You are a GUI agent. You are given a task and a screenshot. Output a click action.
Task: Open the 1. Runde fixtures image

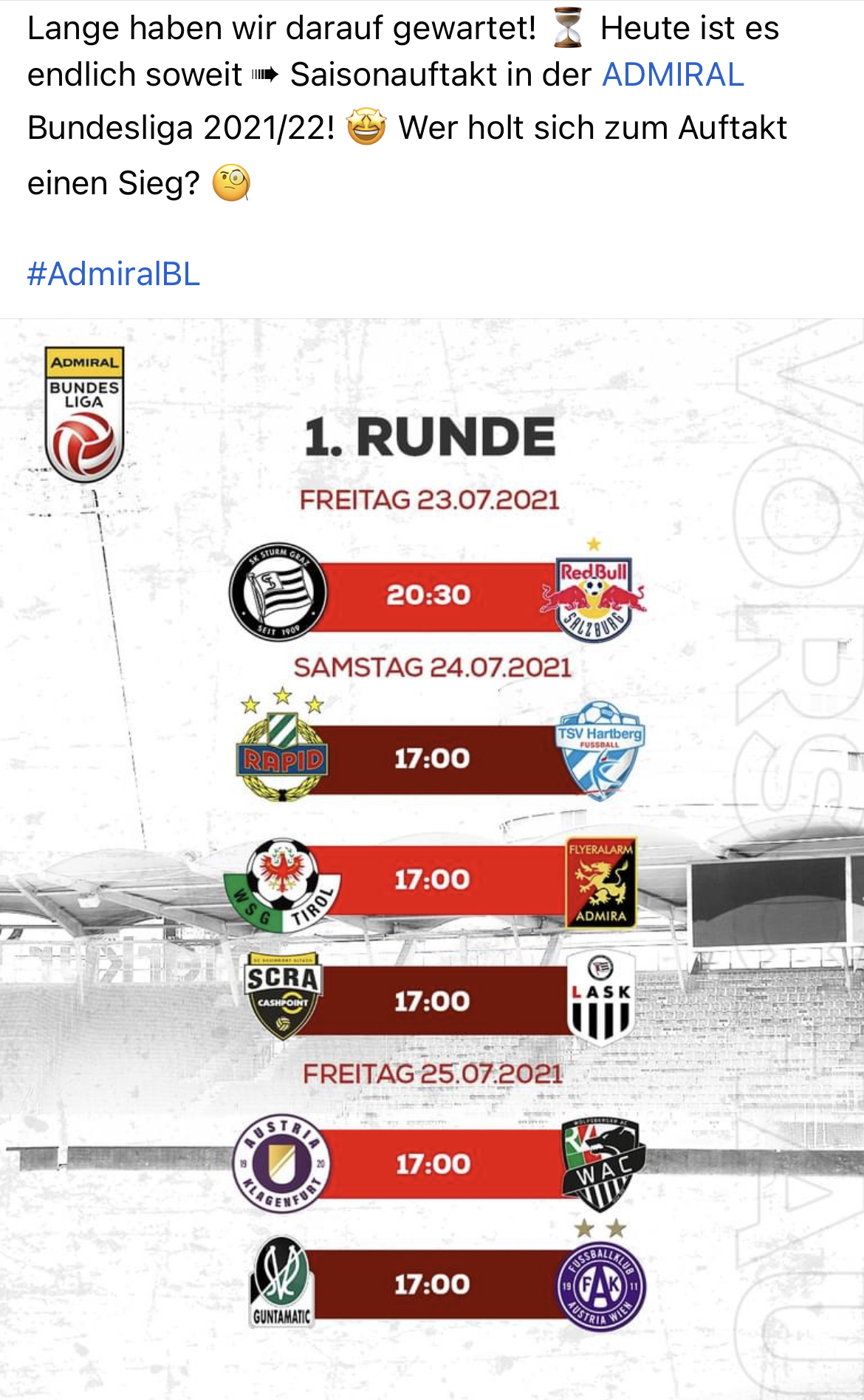pos(432,859)
